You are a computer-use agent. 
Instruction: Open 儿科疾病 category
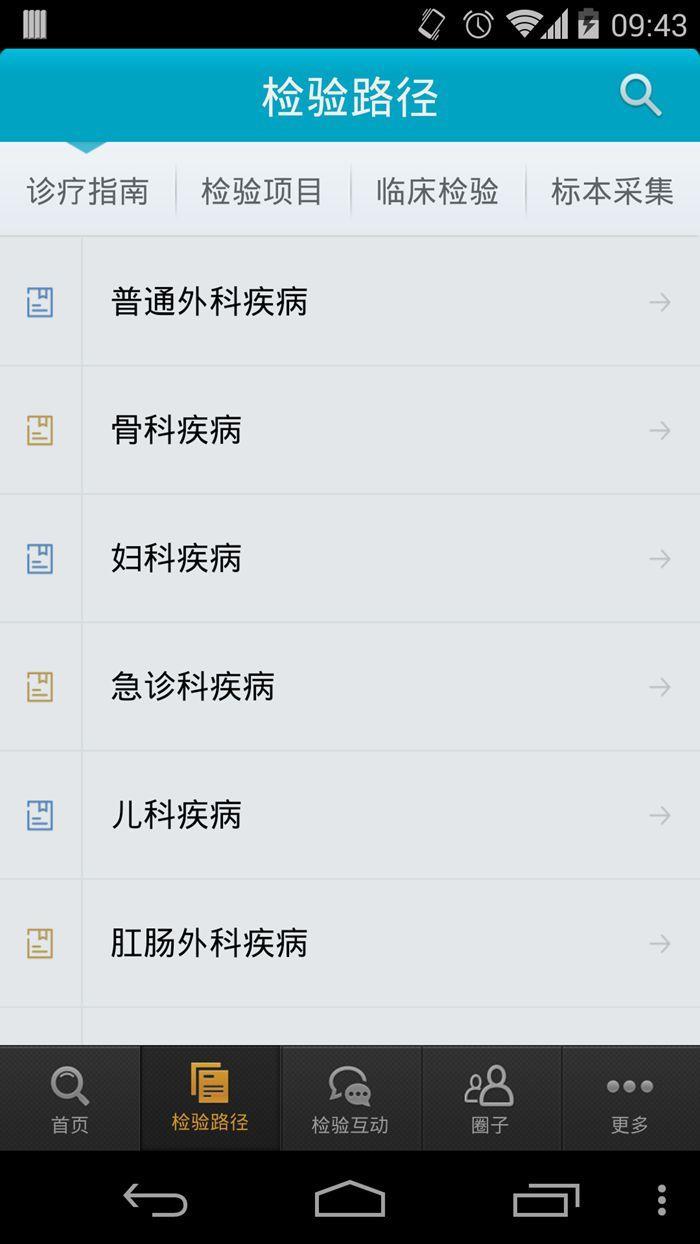(x=350, y=815)
